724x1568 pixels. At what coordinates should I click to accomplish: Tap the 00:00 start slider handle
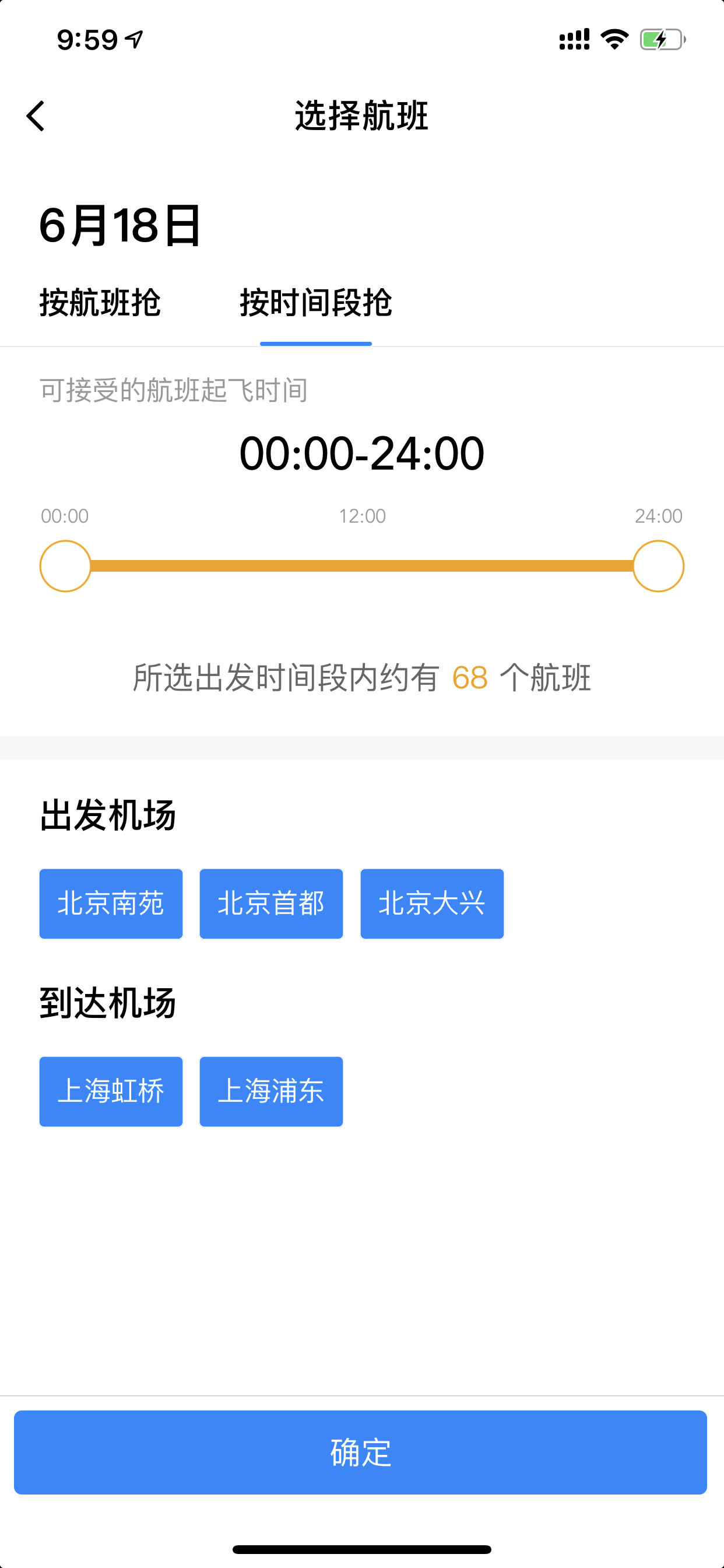[x=65, y=566]
